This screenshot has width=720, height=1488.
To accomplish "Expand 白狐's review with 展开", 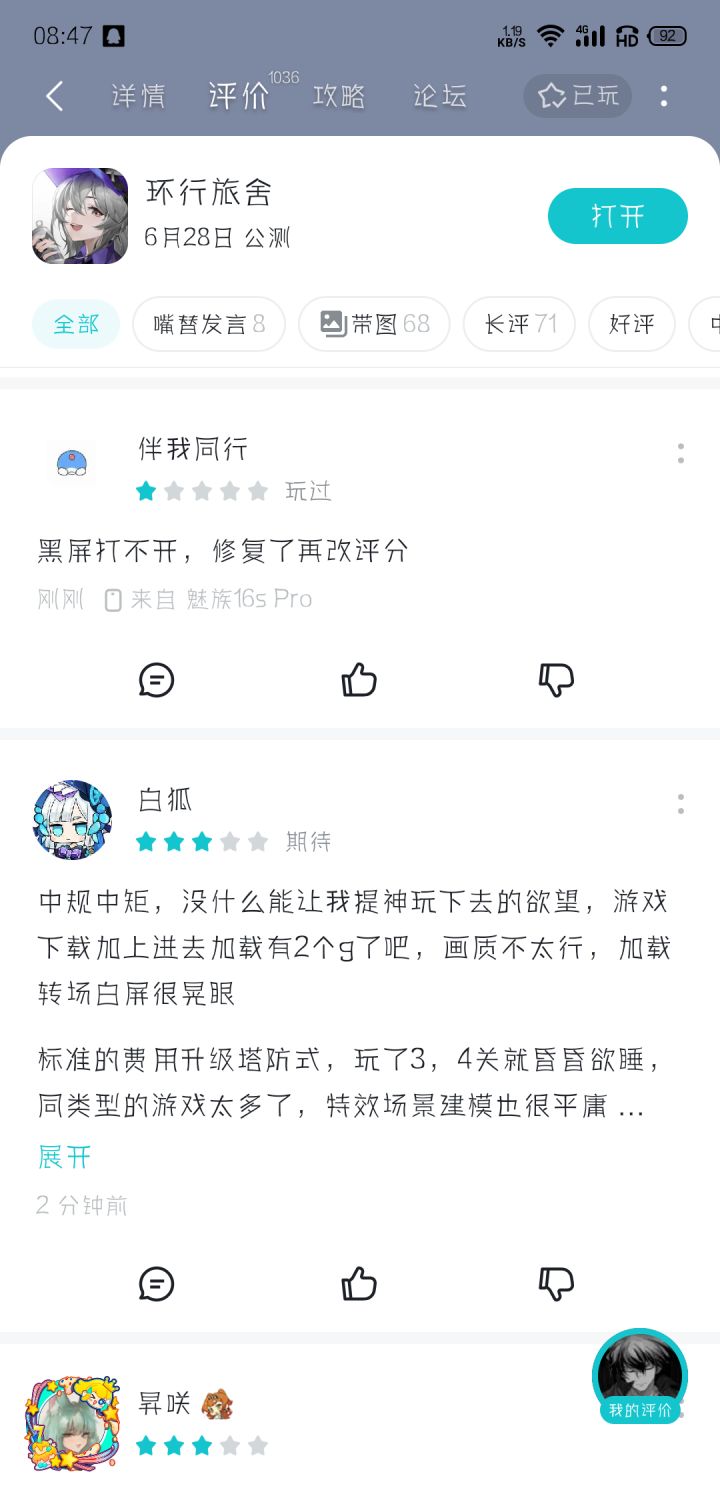I will point(63,1156).
